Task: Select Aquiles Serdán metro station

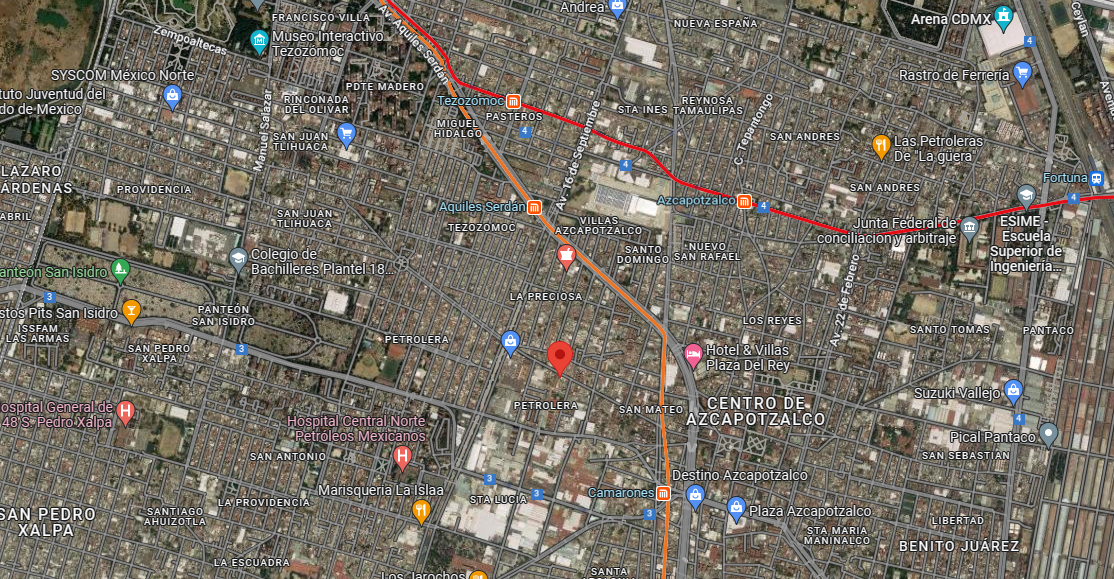Action: [534, 207]
